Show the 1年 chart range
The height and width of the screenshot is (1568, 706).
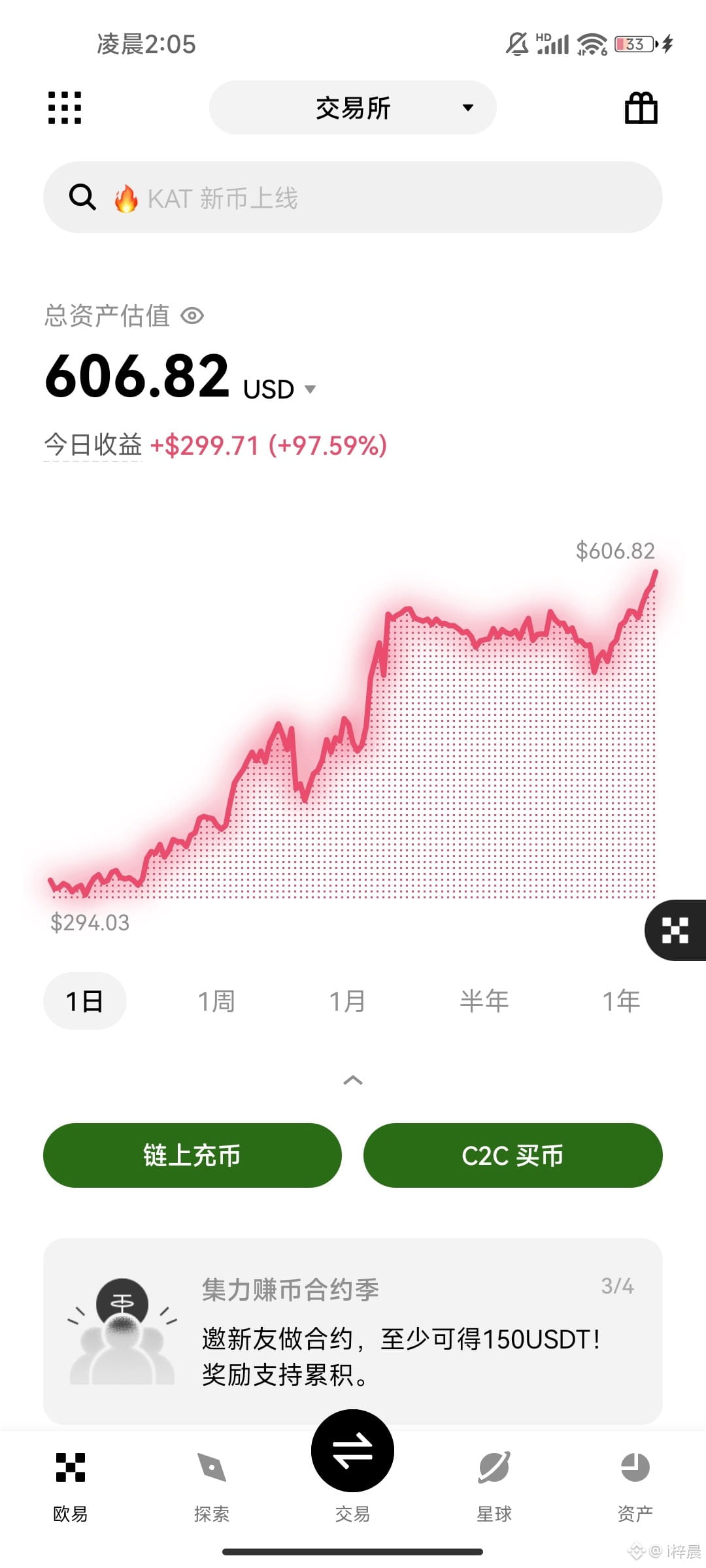621,1001
